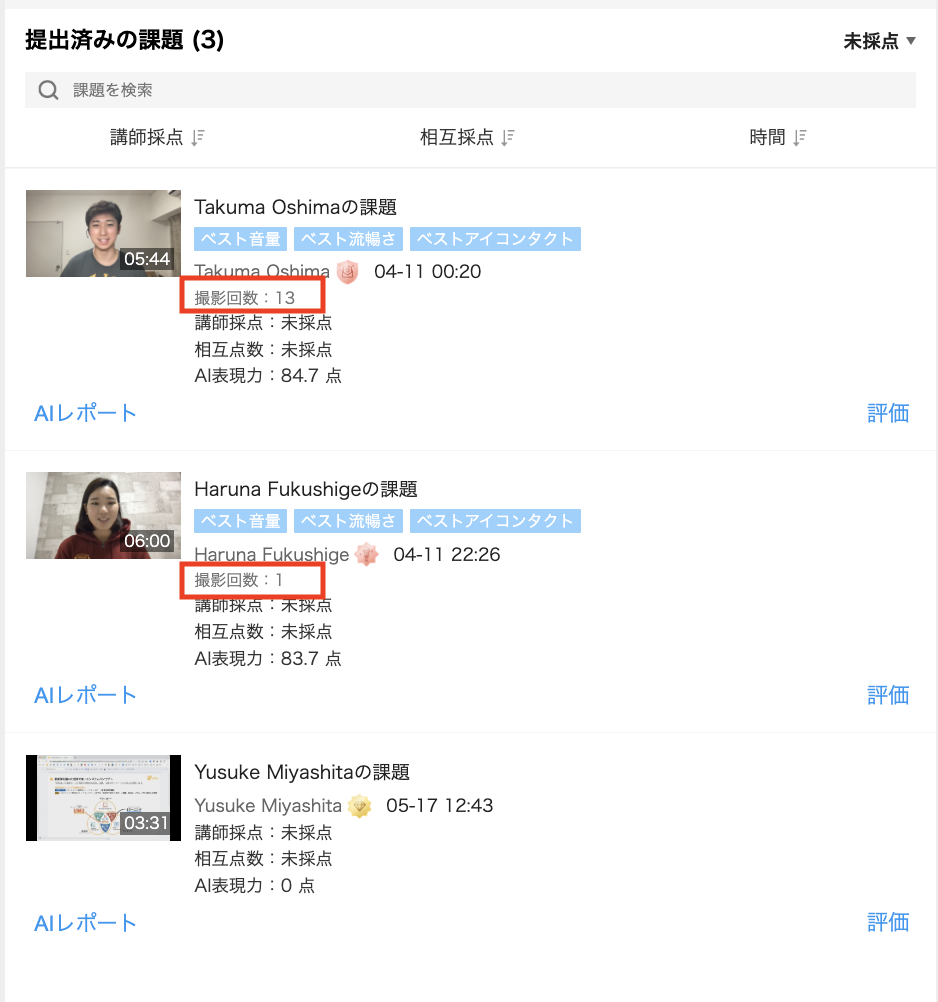Open AIレポート for Haruna Fukushige
The image size is (938, 1002).
pos(85,696)
